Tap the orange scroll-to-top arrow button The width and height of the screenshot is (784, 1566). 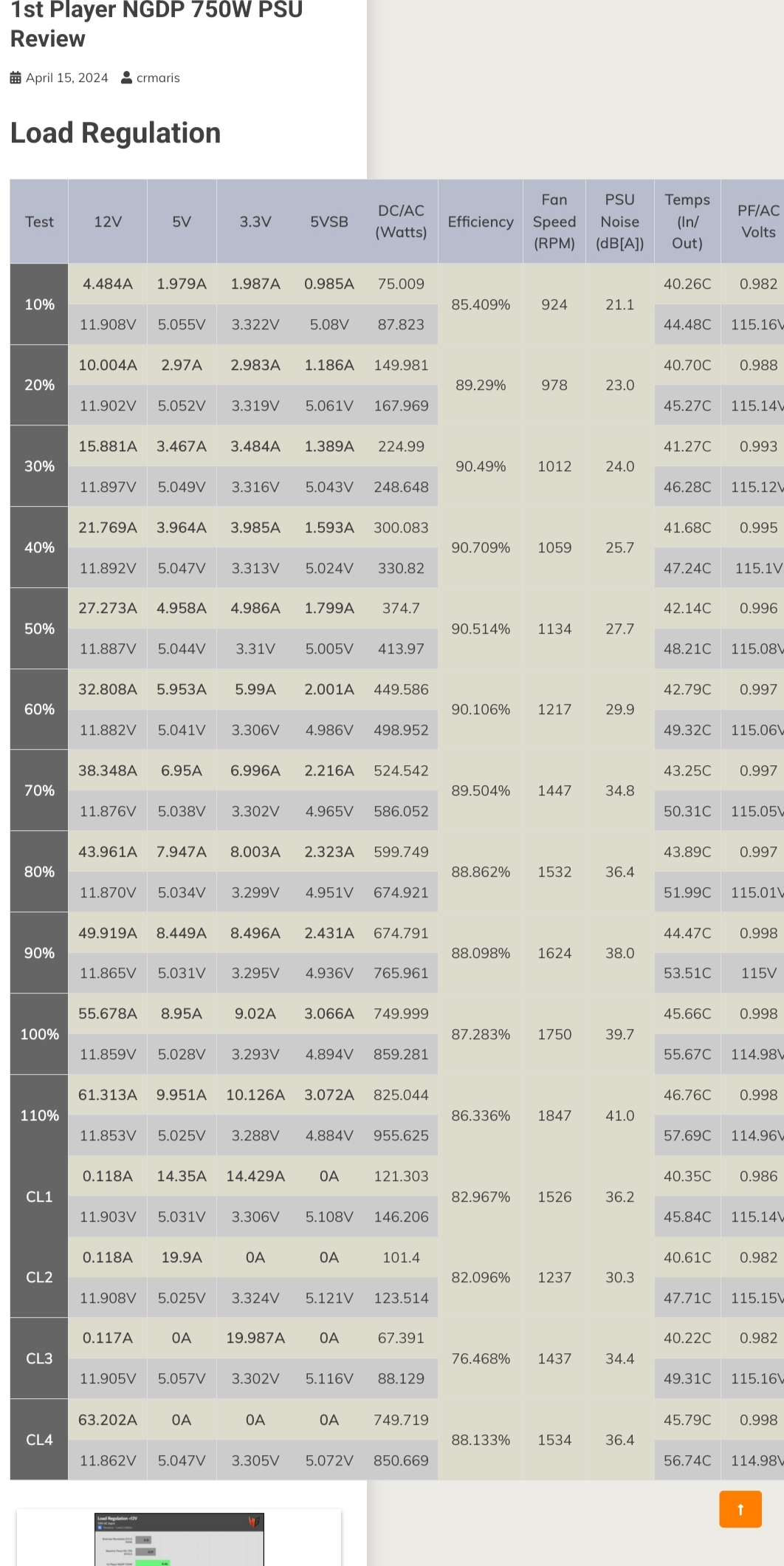740,1509
